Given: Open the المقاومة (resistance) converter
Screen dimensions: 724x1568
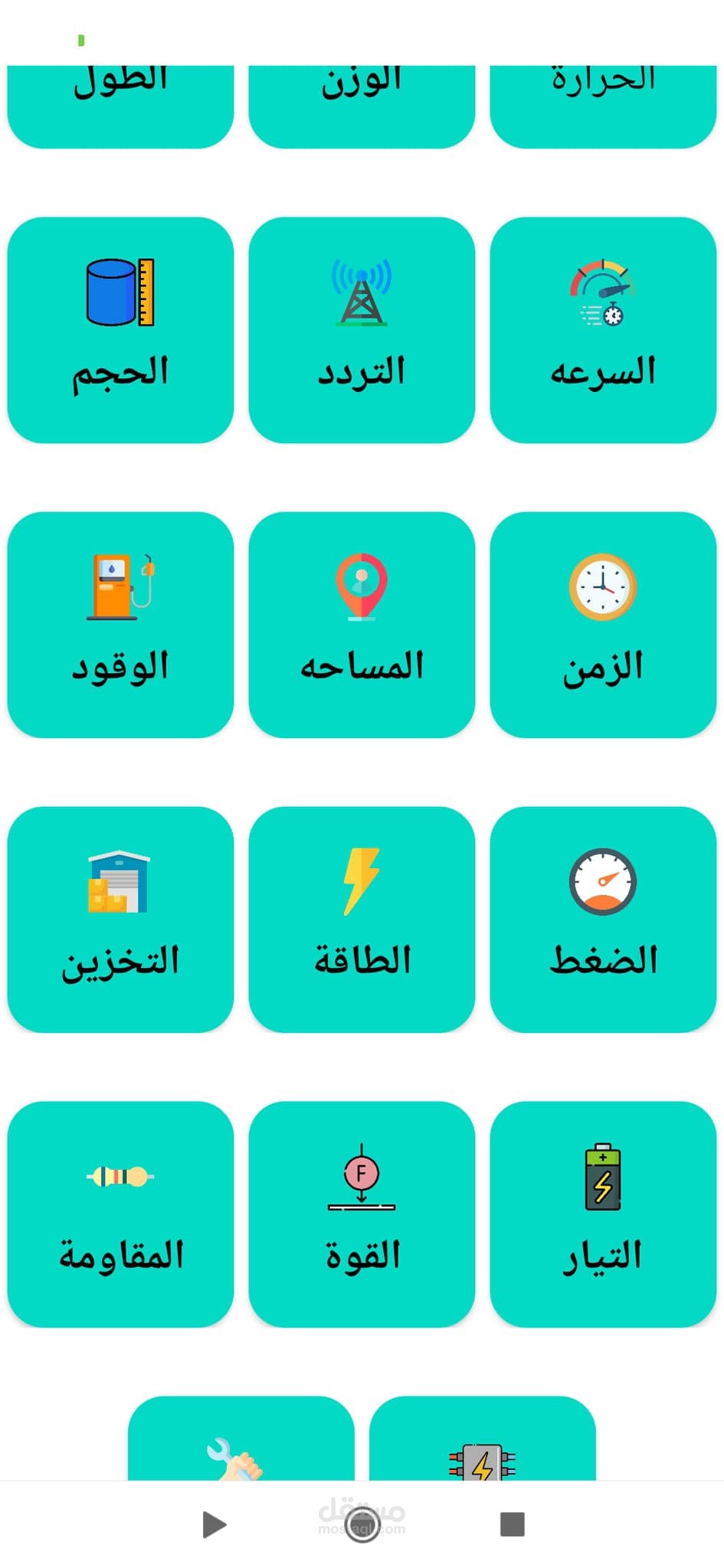Looking at the screenshot, I should pos(120,1214).
